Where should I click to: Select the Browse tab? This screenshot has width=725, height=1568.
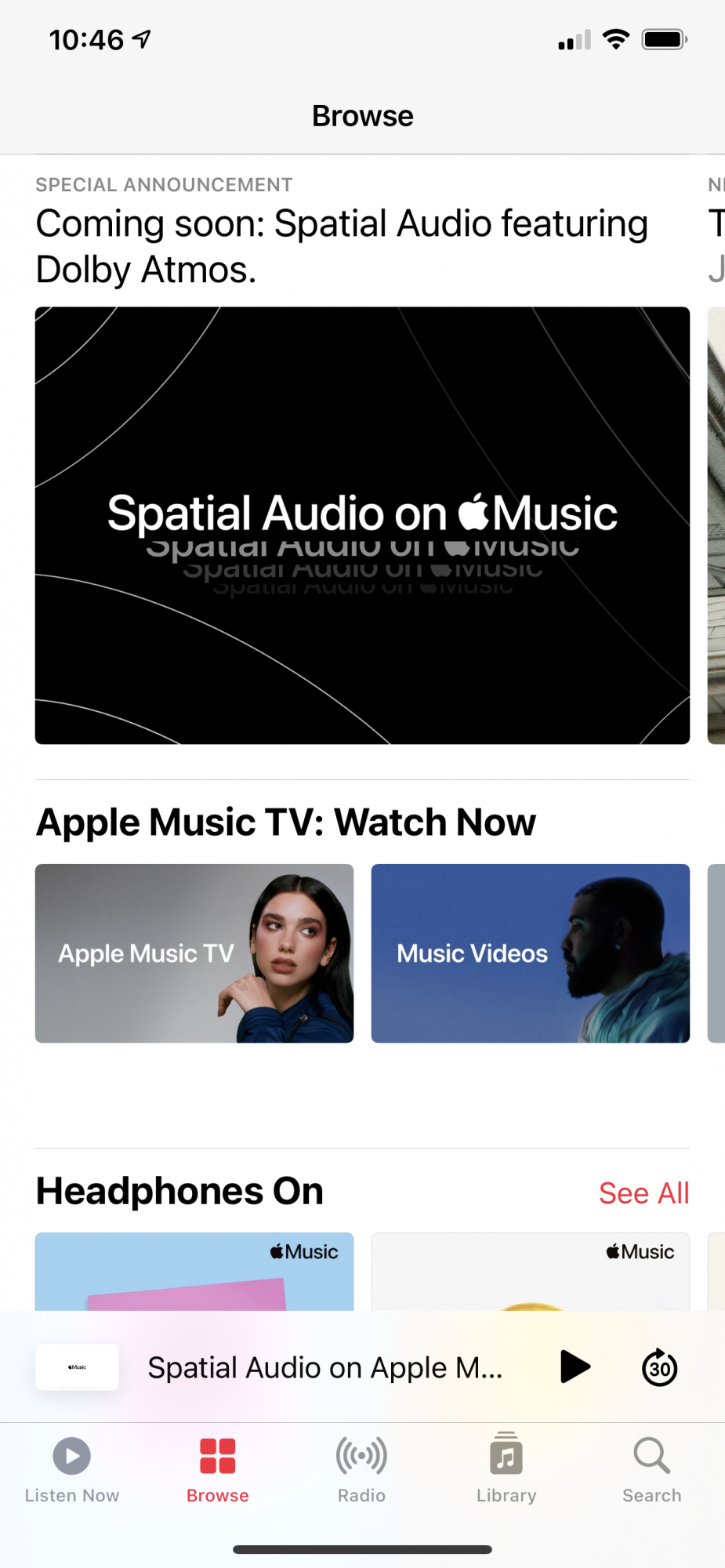(x=217, y=1469)
